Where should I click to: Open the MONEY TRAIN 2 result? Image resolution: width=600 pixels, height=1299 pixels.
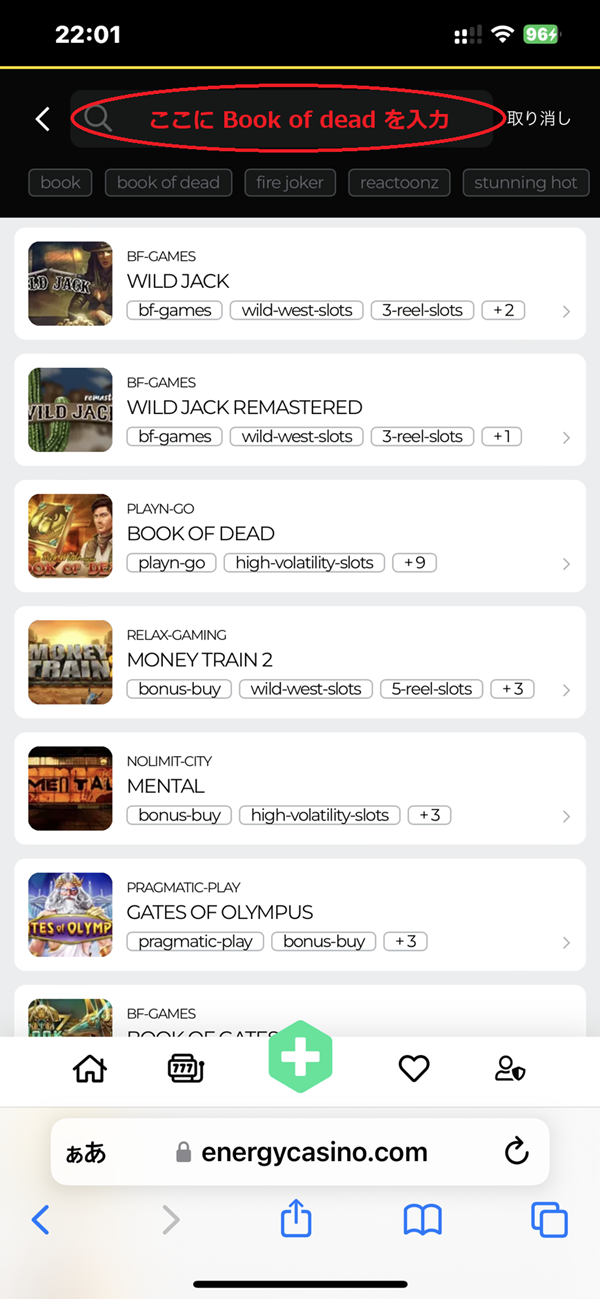click(x=300, y=662)
